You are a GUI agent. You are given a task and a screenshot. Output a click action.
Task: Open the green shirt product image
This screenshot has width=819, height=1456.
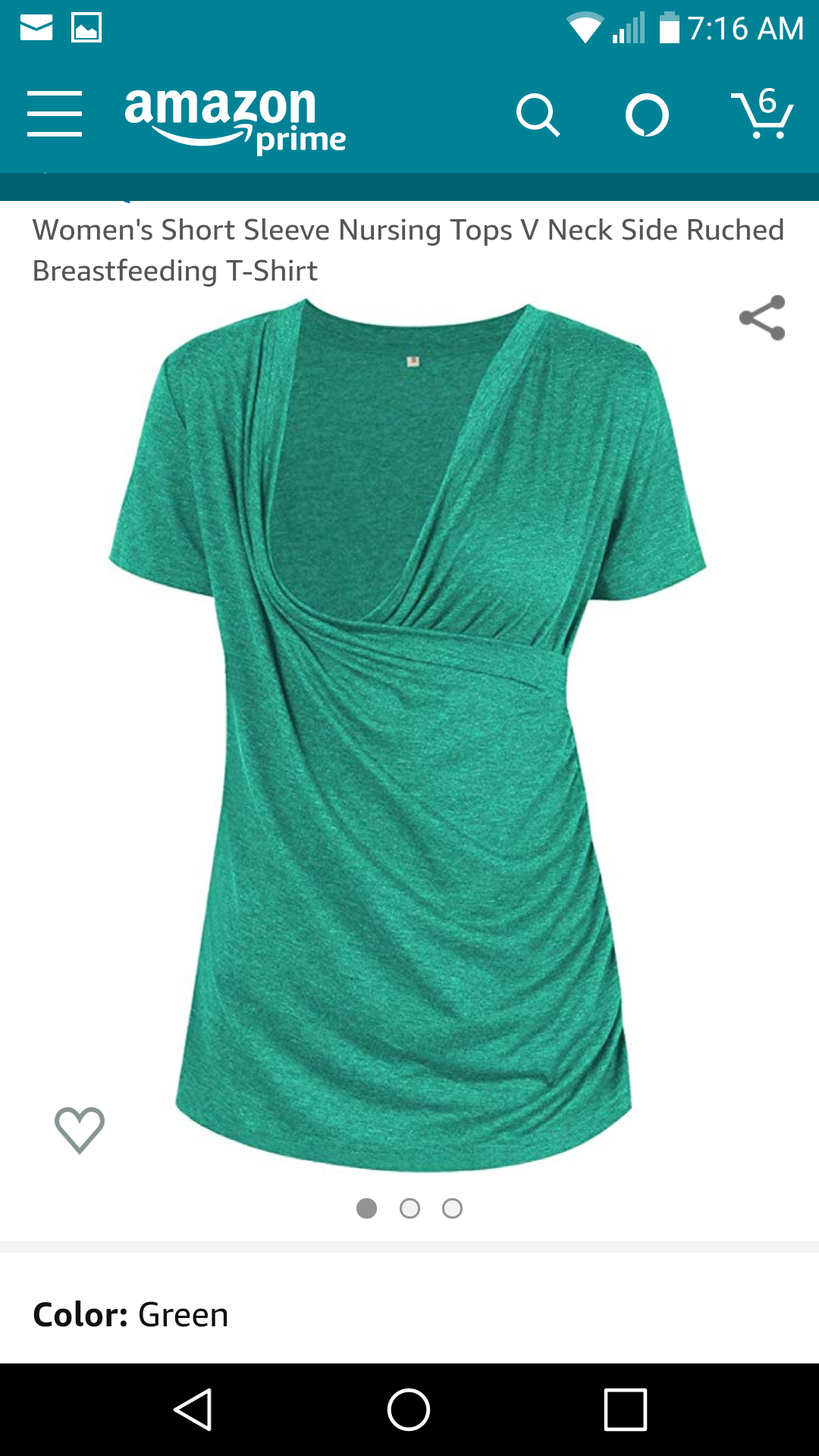click(408, 734)
